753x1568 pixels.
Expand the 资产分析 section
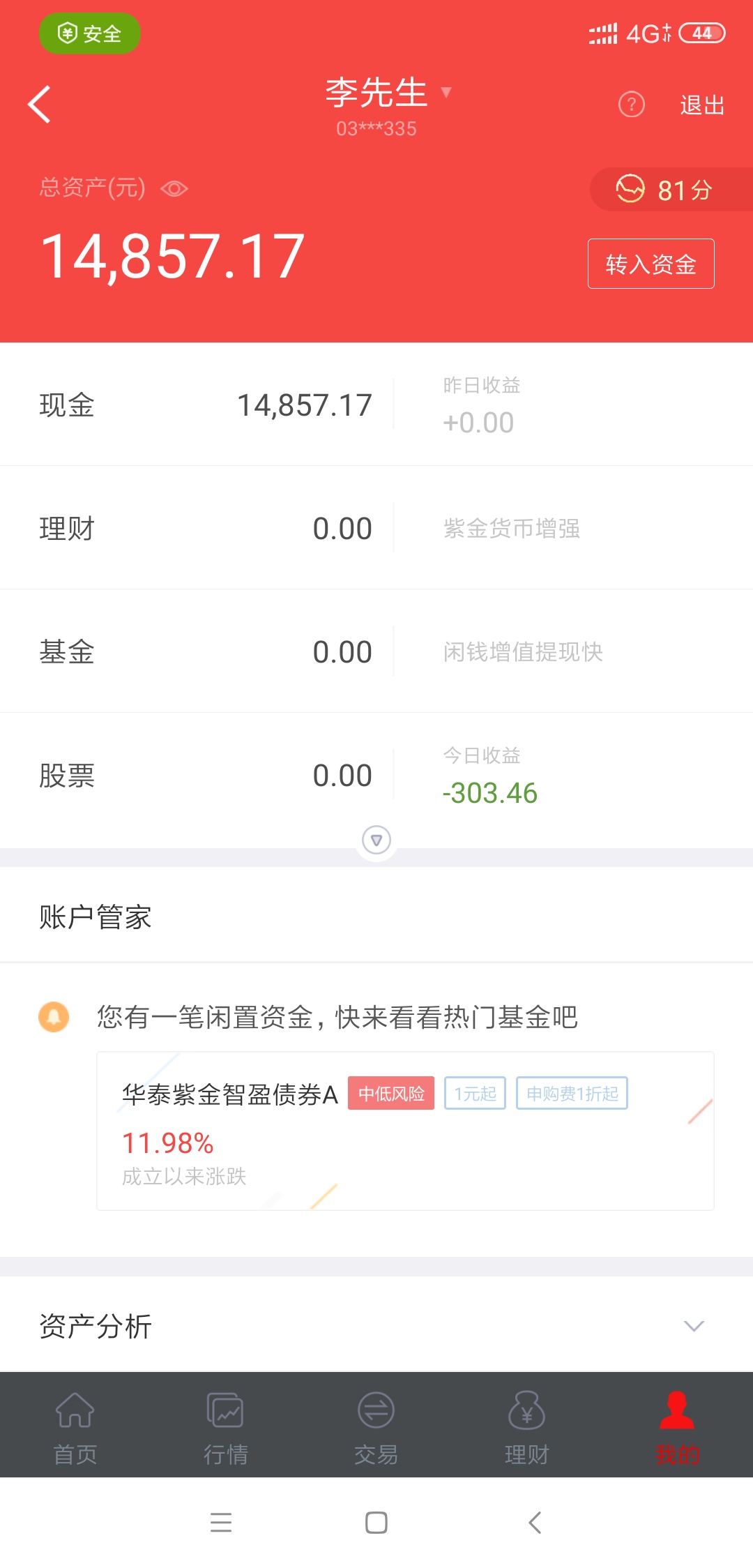pos(376,1325)
